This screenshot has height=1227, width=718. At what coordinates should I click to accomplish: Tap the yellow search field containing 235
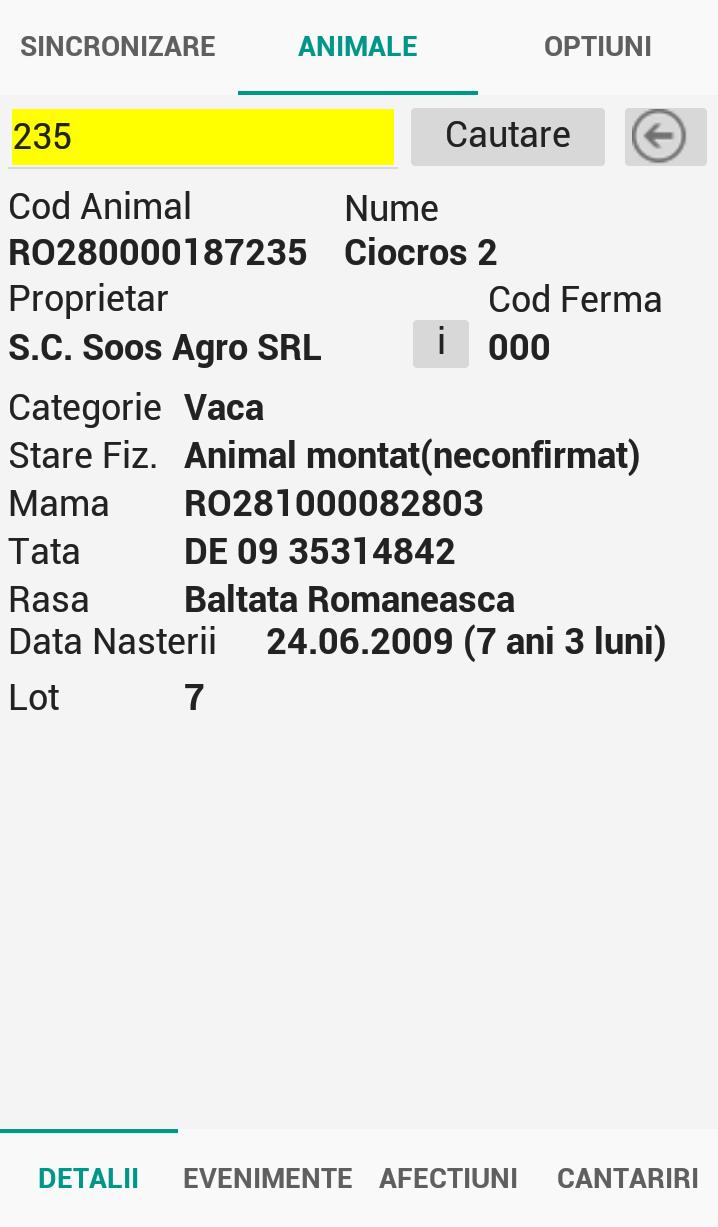click(x=202, y=137)
